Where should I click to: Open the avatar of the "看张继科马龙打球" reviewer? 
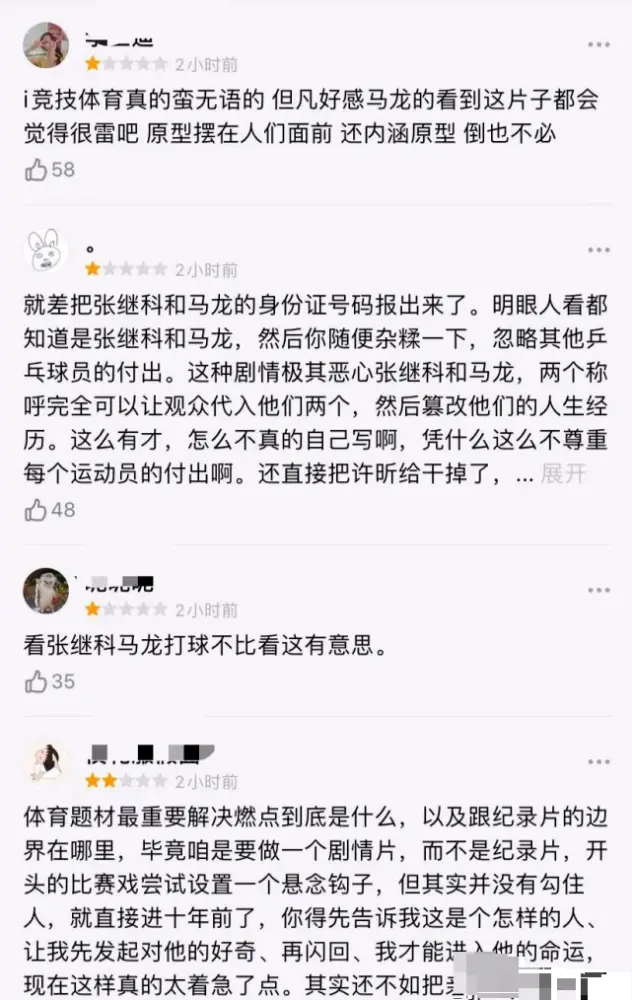46,591
